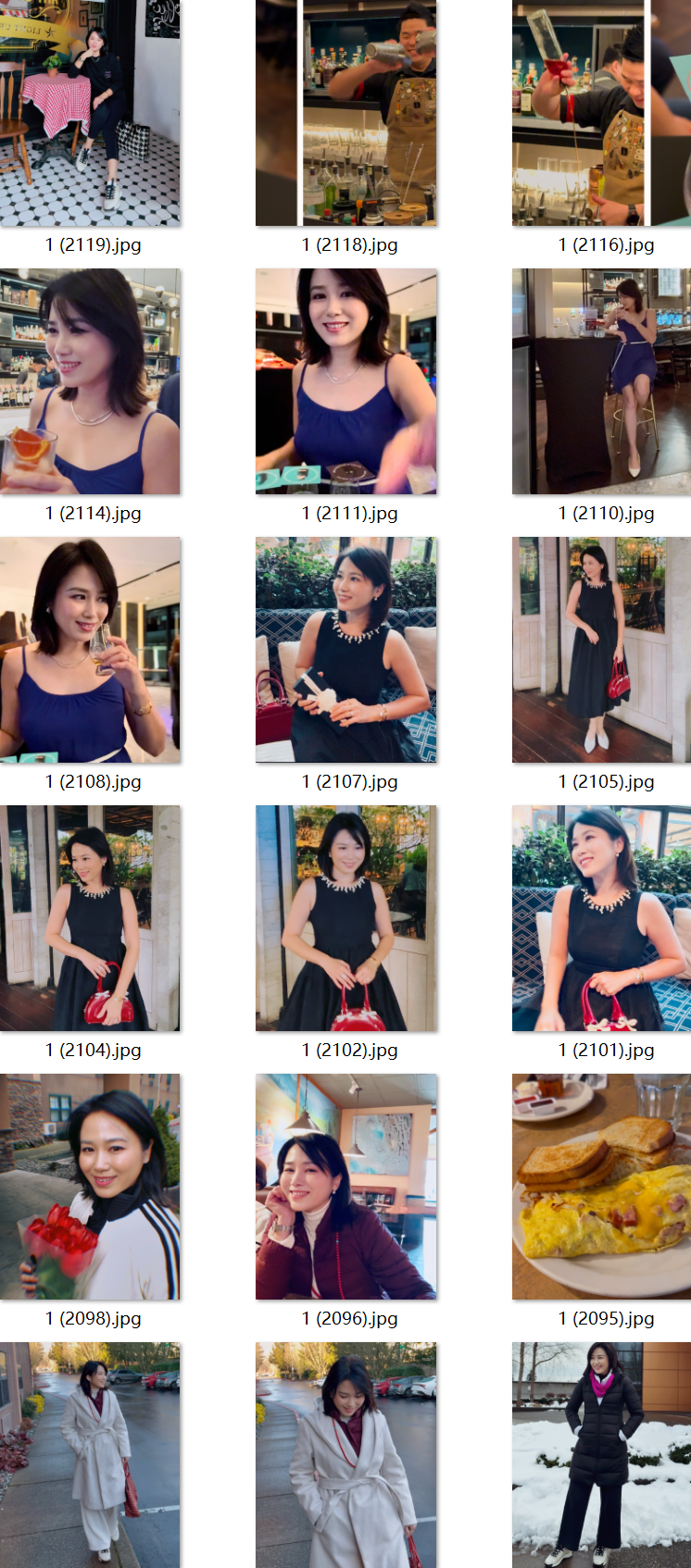The width and height of the screenshot is (691, 1568).
Task: Select the file 1 (2116).jpg
Action: pyautogui.click(x=602, y=113)
